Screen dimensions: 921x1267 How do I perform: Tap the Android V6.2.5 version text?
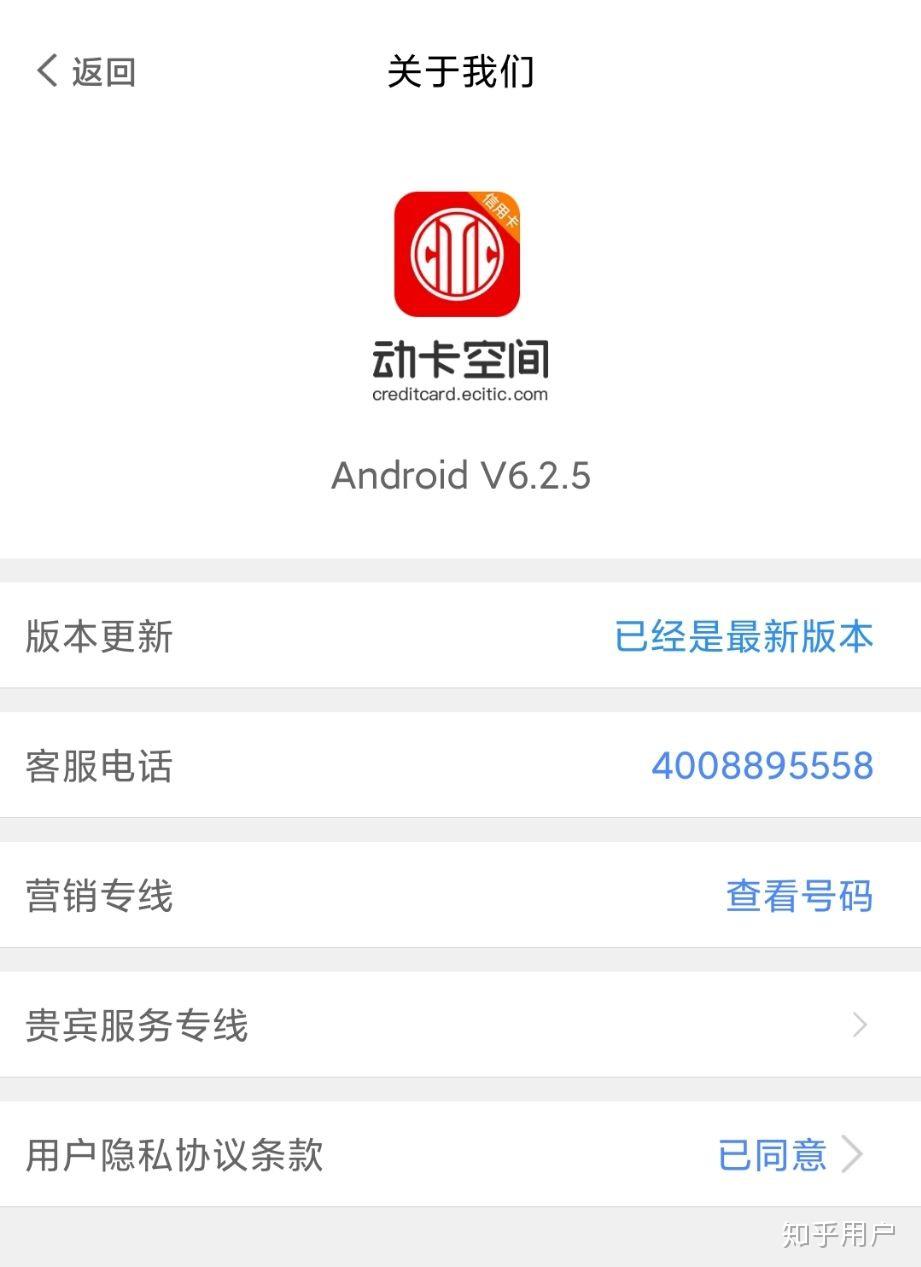tap(460, 475)
